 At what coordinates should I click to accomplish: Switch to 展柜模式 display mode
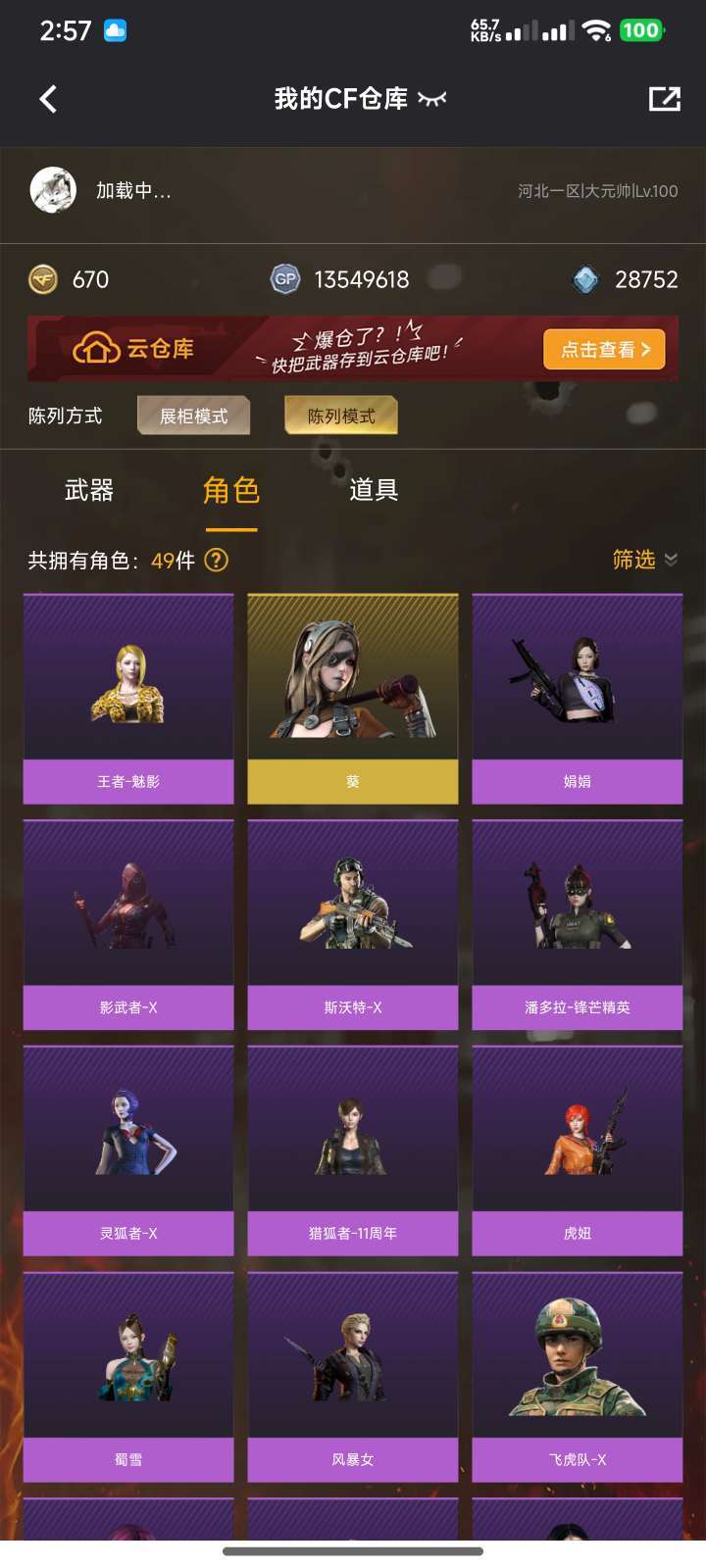pyautogui.click(x=193, y=416)
